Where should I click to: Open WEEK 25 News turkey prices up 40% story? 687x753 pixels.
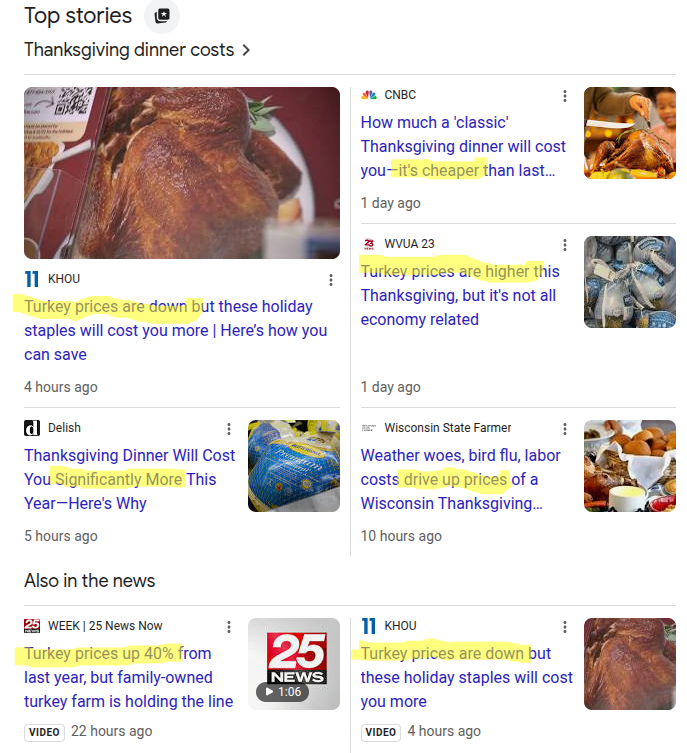tap(128, 677)
